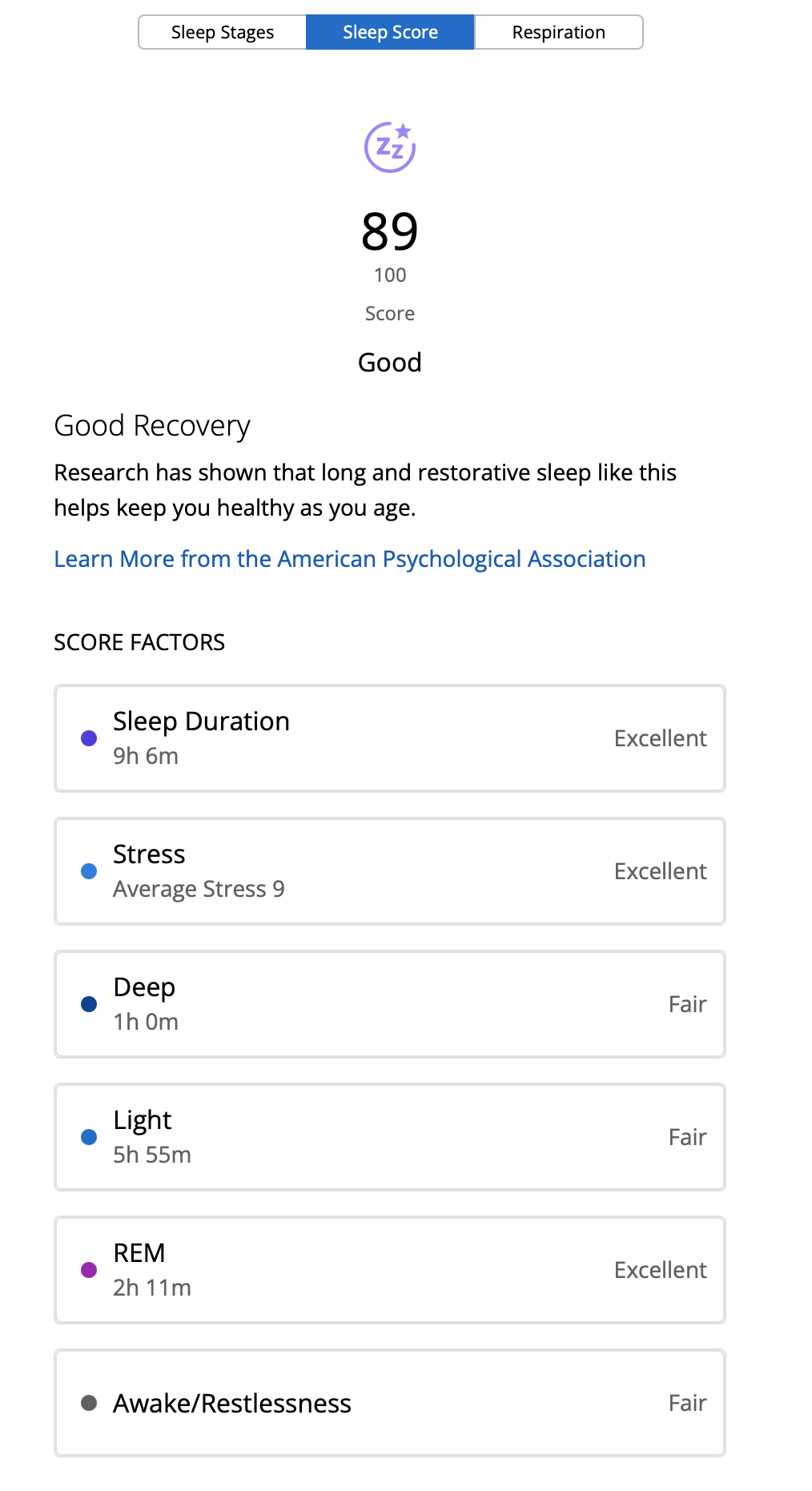
Task: Open the Respiration tab
Action: 559,32
